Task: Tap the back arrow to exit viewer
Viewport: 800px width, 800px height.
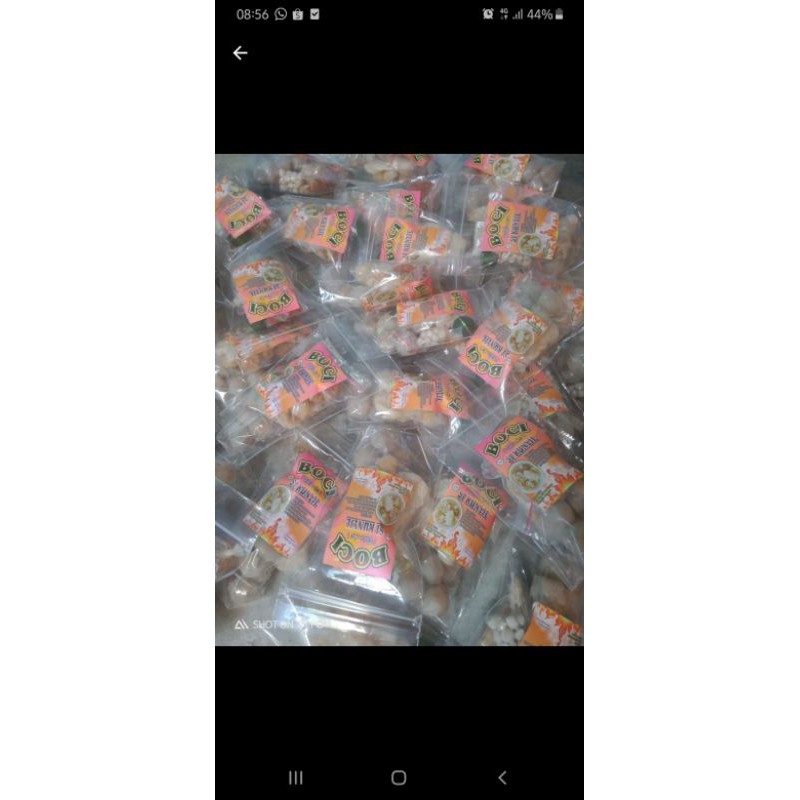Action: pos(240,53)
